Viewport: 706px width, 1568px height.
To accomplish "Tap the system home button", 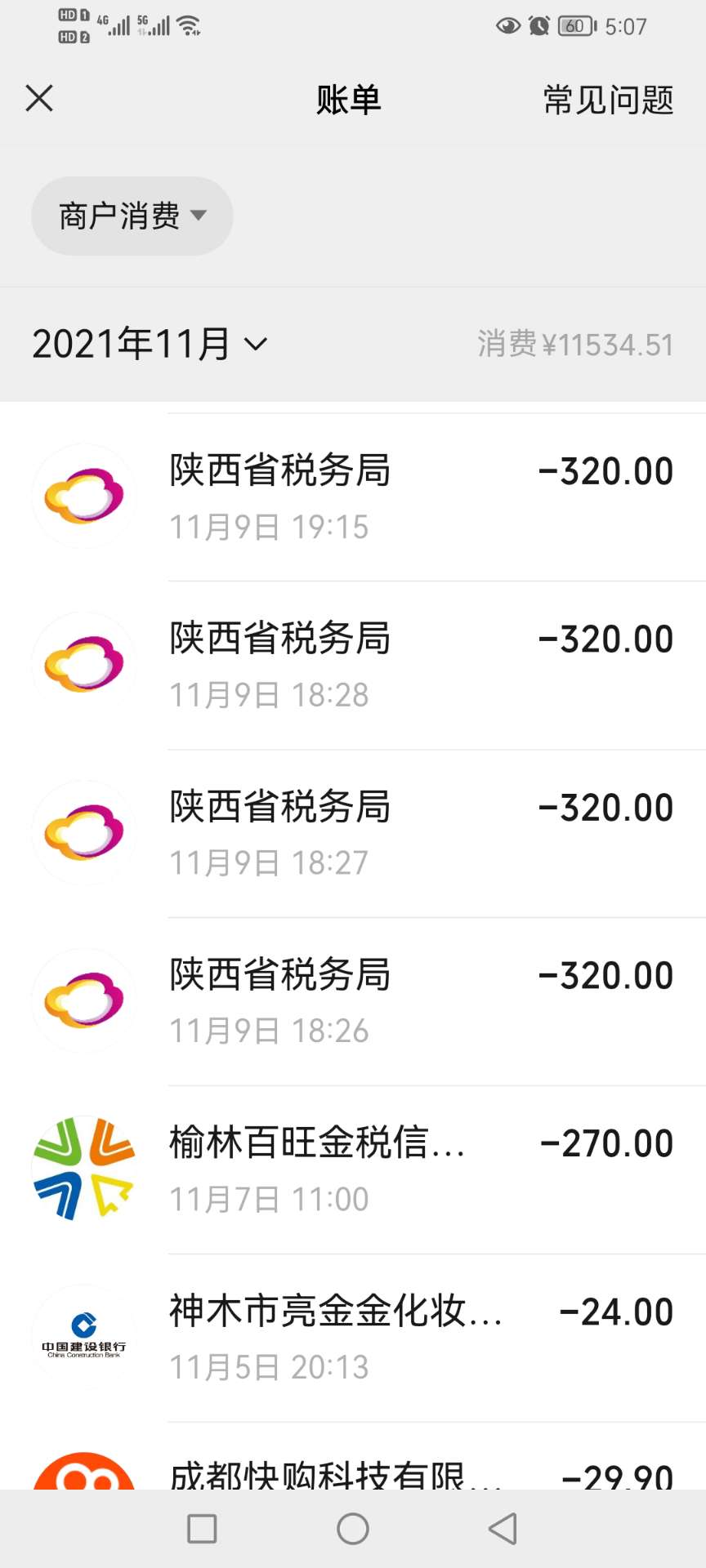I will [353, 1529].
